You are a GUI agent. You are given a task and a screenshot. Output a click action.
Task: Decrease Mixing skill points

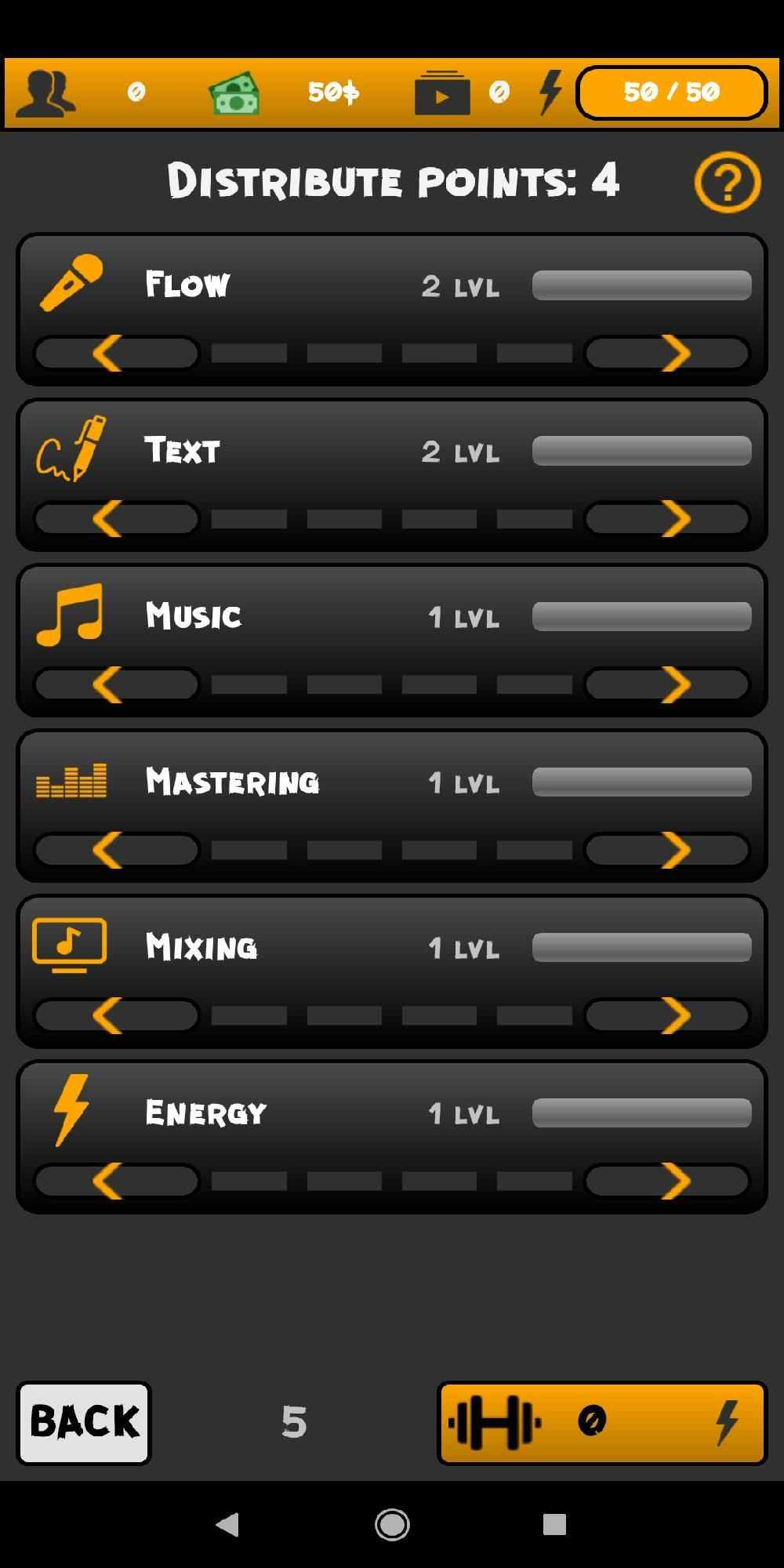click(x=116, y=1015)
